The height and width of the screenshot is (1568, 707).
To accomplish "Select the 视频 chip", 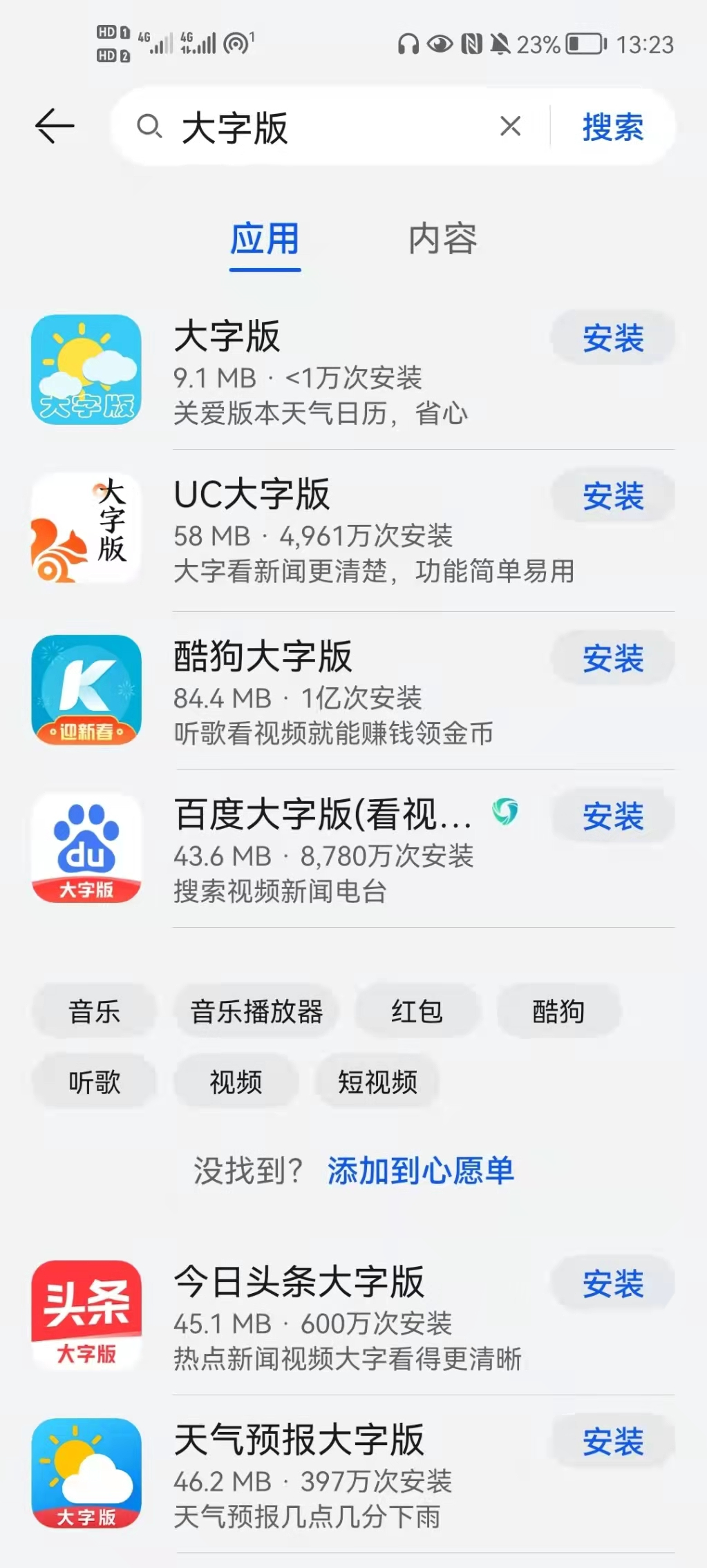I will pos(236,1082).
